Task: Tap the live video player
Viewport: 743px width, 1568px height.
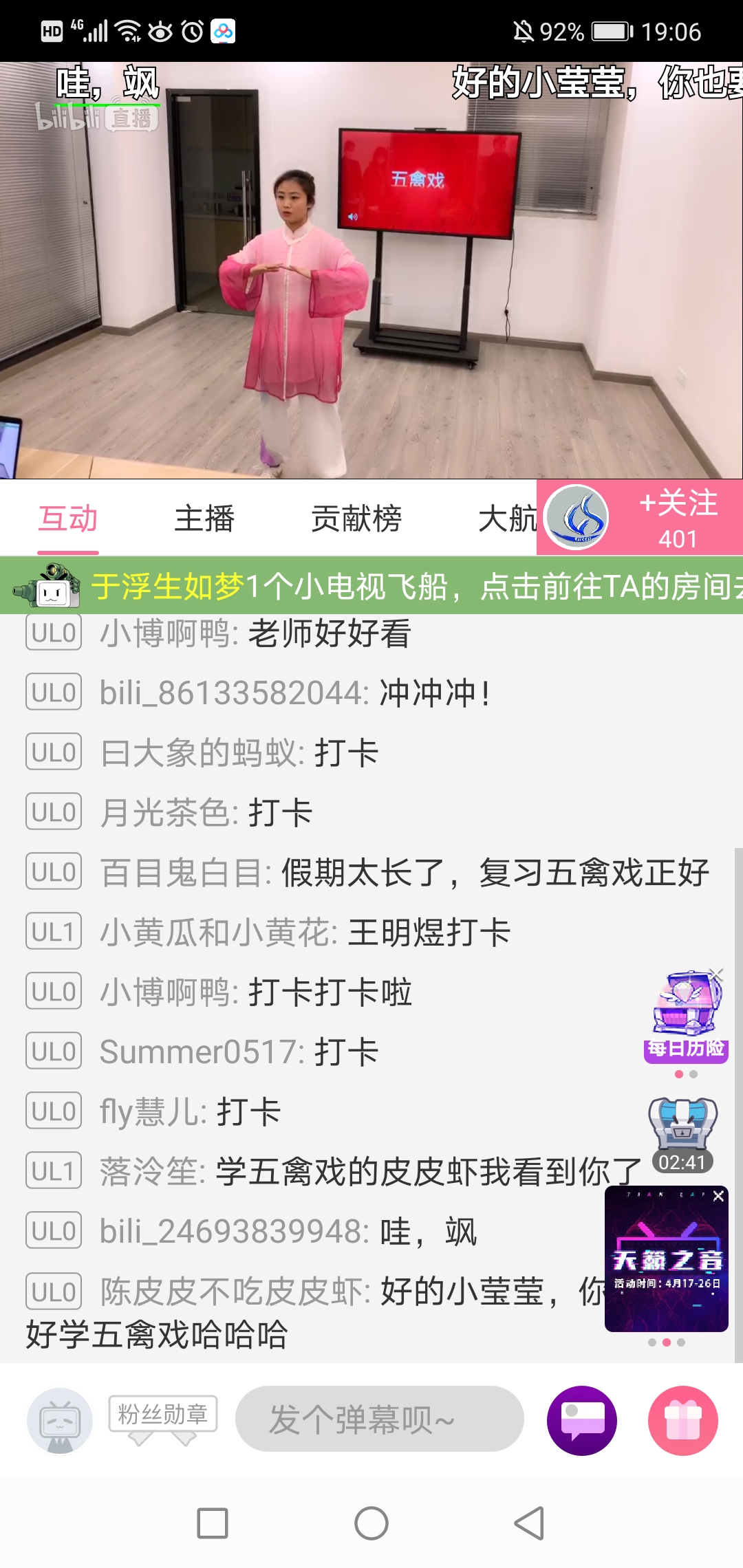Action: tap(371, 270)
